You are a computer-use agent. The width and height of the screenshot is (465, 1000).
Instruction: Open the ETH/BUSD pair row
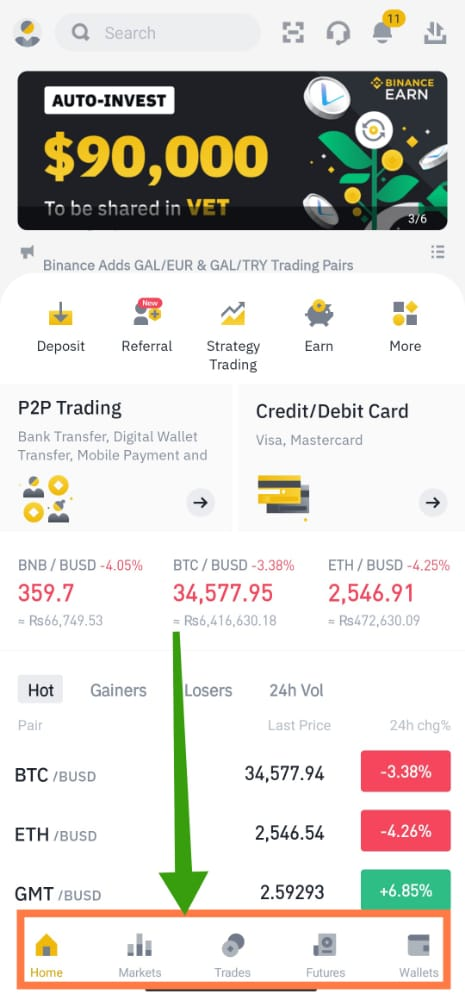click(x=232, y=834)
